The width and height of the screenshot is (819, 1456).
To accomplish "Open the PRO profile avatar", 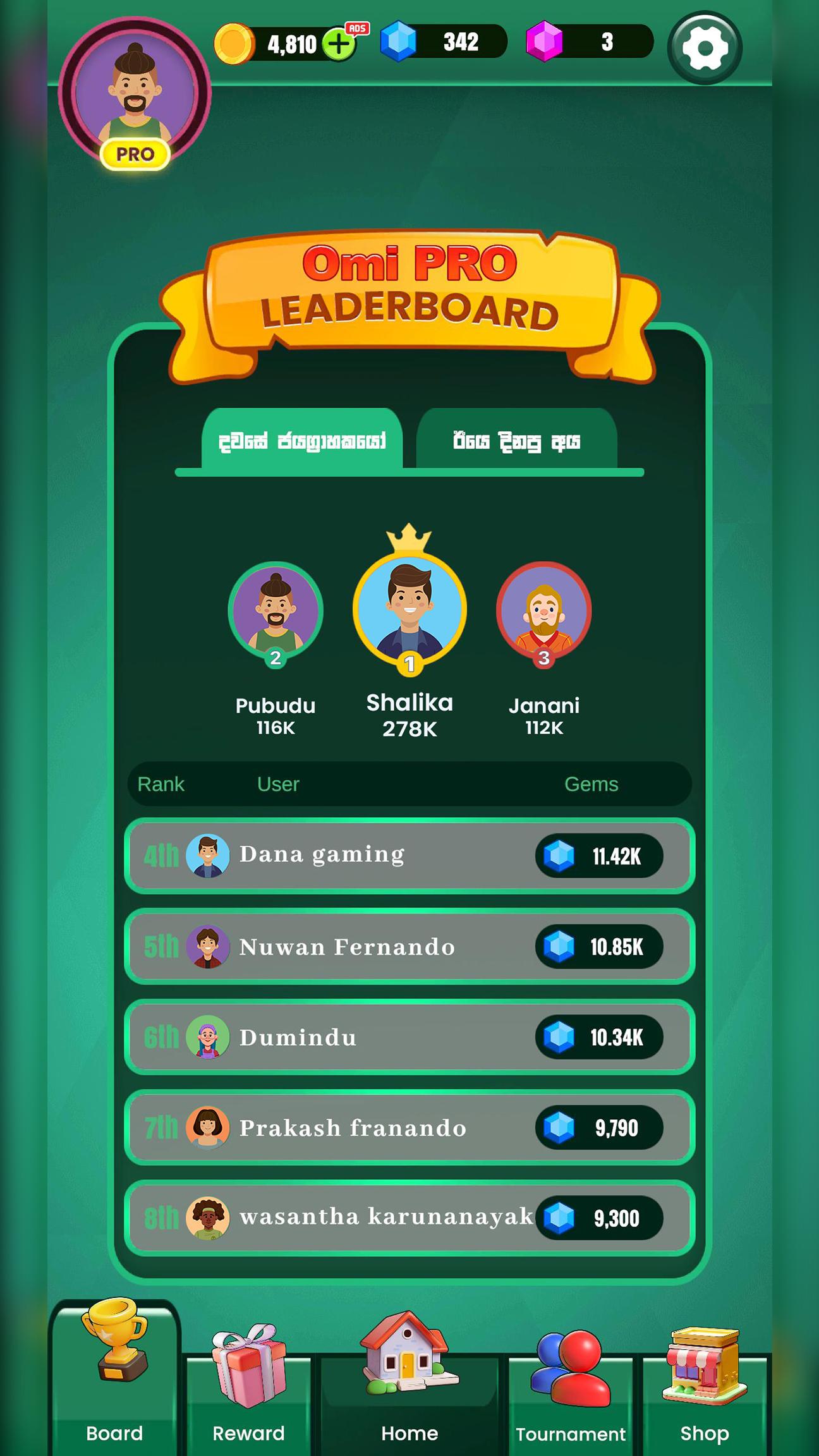I will [x=135, y=95].
